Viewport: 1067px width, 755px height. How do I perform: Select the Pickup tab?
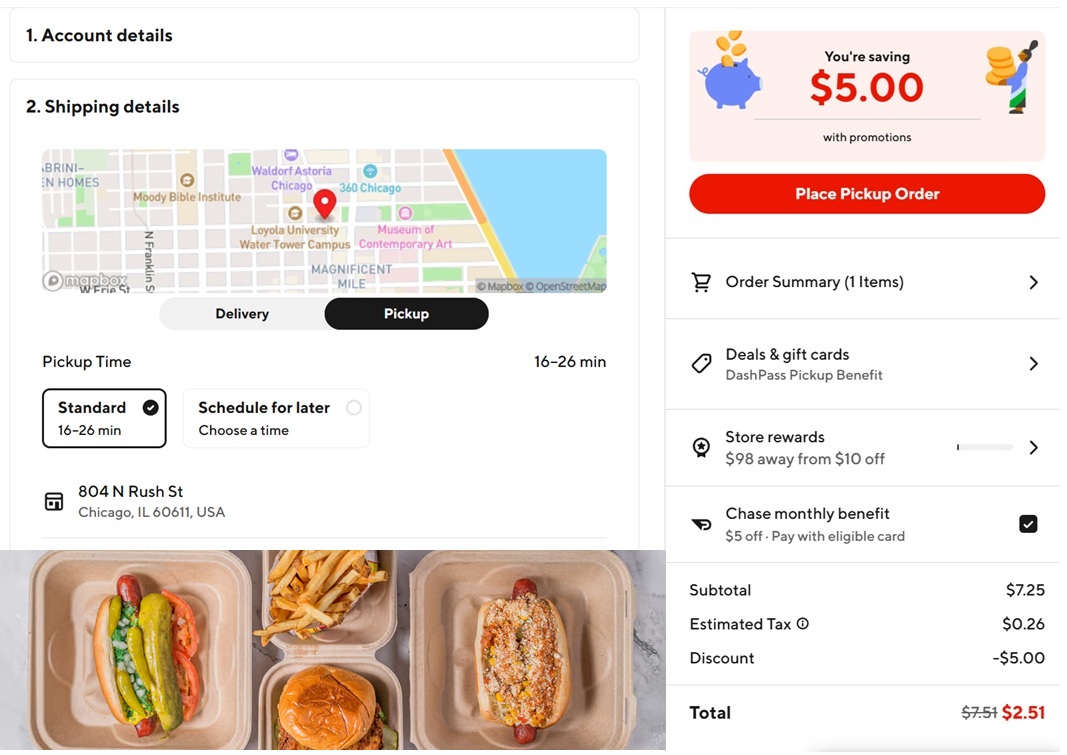click(x=406, y=314)
